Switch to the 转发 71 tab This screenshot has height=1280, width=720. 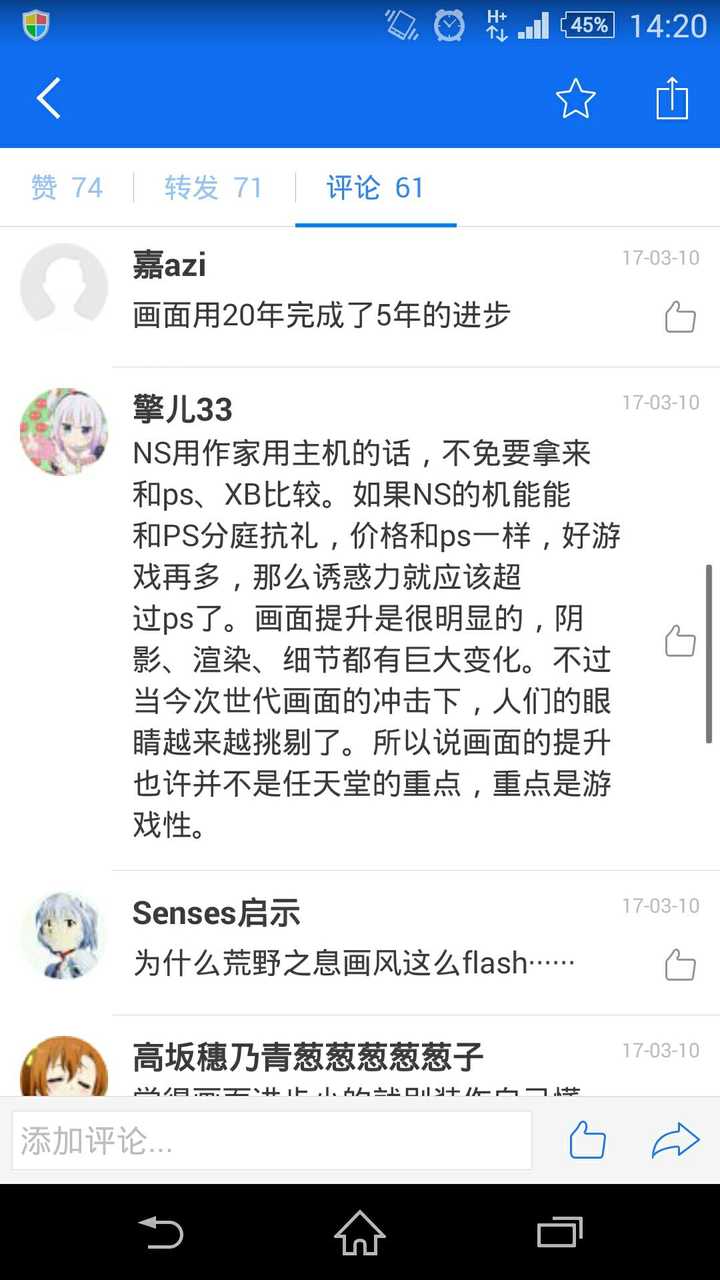(213, 187)
